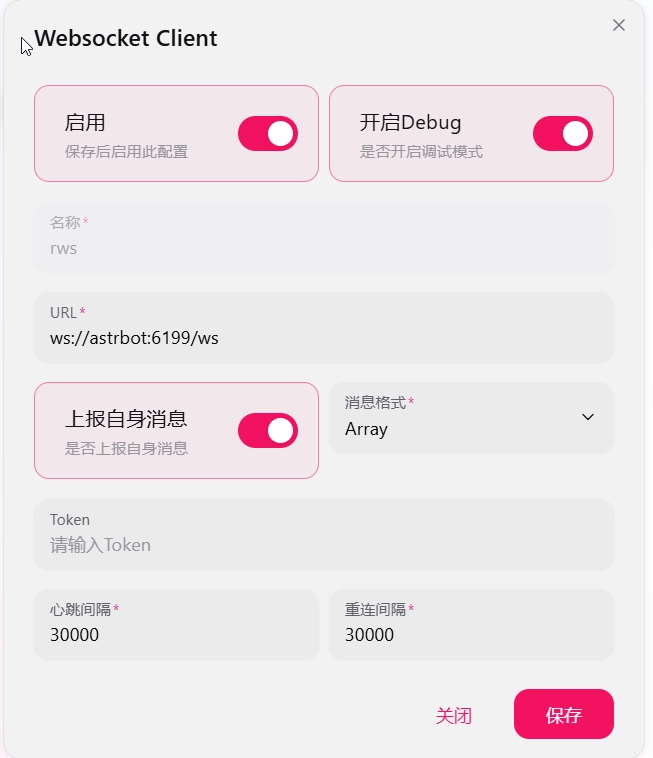Close the Websocket Client dialog with X
Viewport: 653px width, 758px height.
click(x=619, y=25)
